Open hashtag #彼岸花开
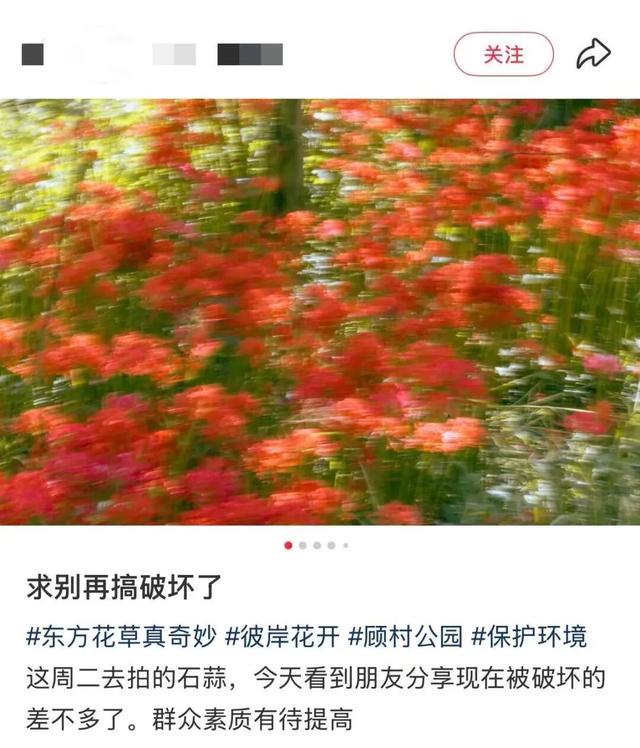This screenshot has width=640, height=748. click(x=282, y=636)
